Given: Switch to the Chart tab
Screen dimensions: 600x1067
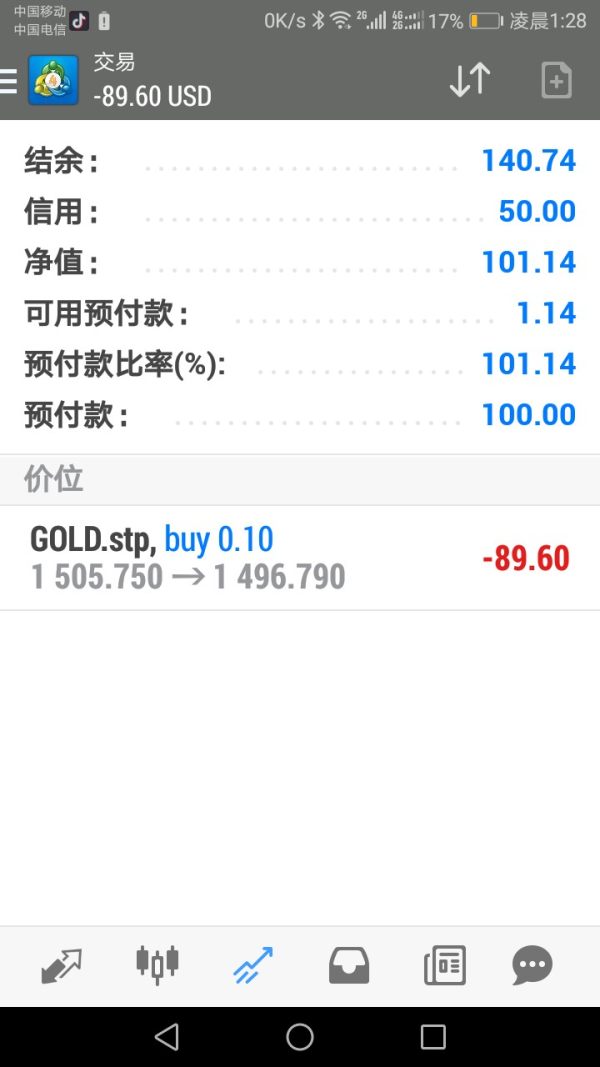Looking at the screenshot, I should [x=157, y=965].
